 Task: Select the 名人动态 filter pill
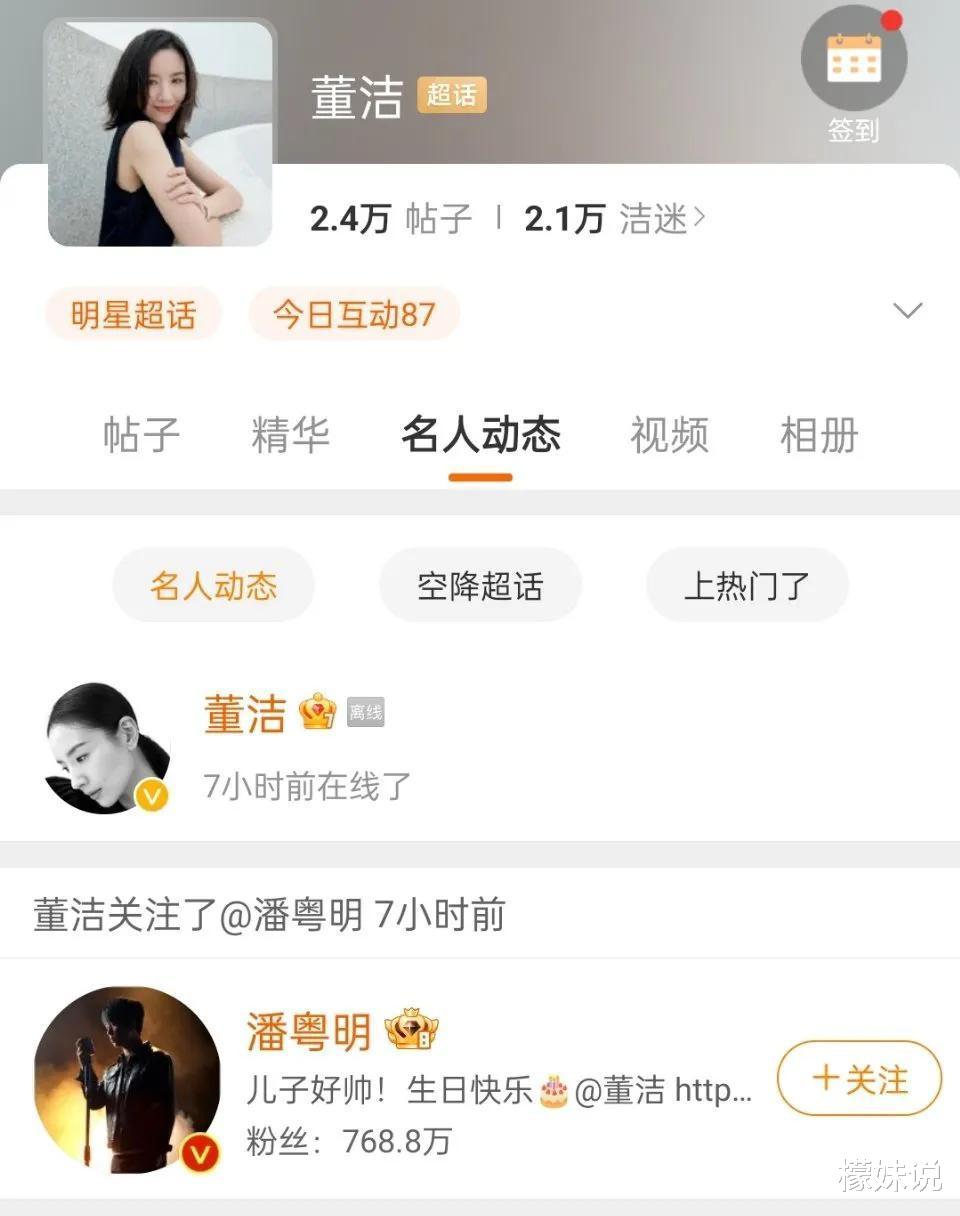(x=213, y=585)
